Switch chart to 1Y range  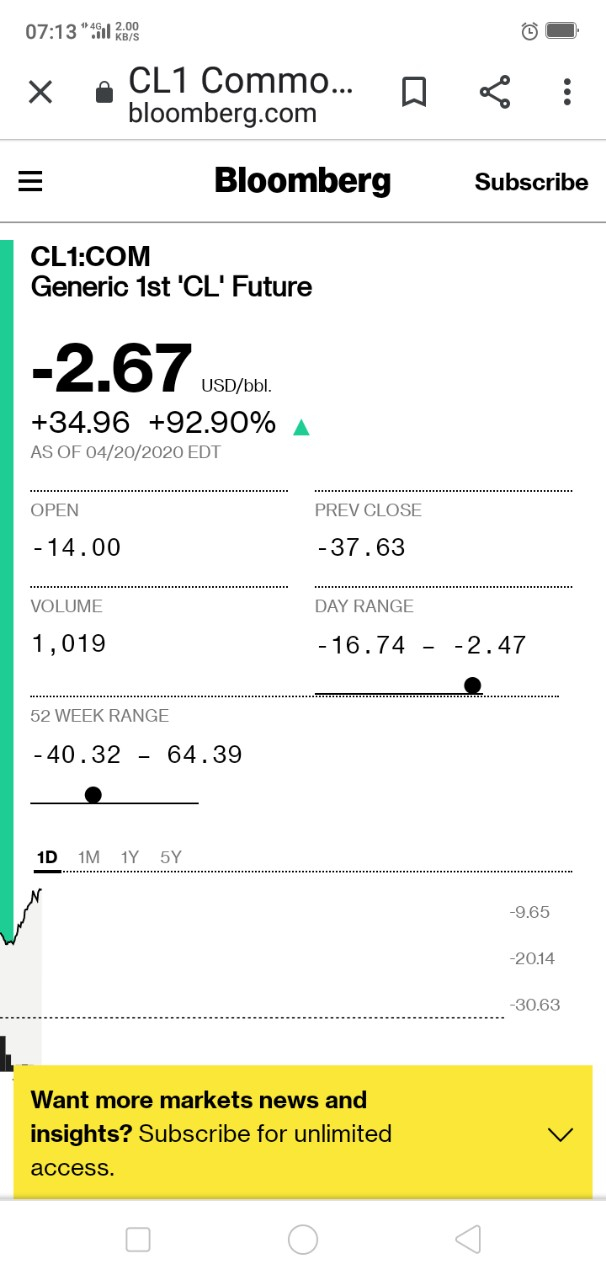click(130, 857)
